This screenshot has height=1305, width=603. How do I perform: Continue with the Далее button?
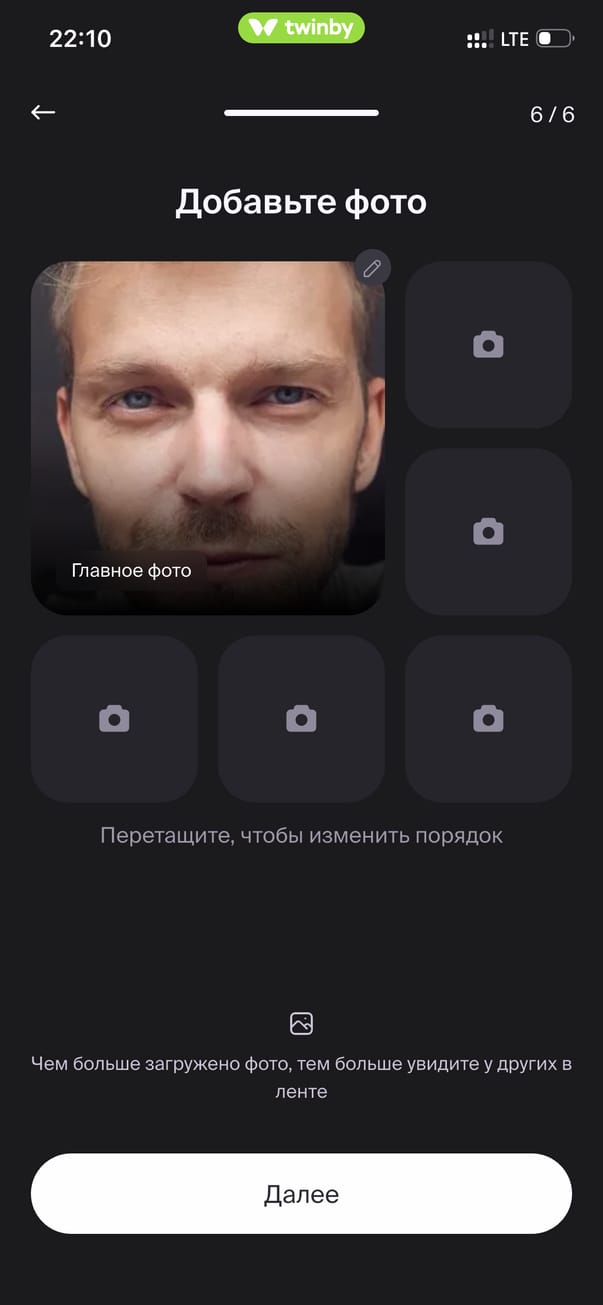[x=301, y=1194]
